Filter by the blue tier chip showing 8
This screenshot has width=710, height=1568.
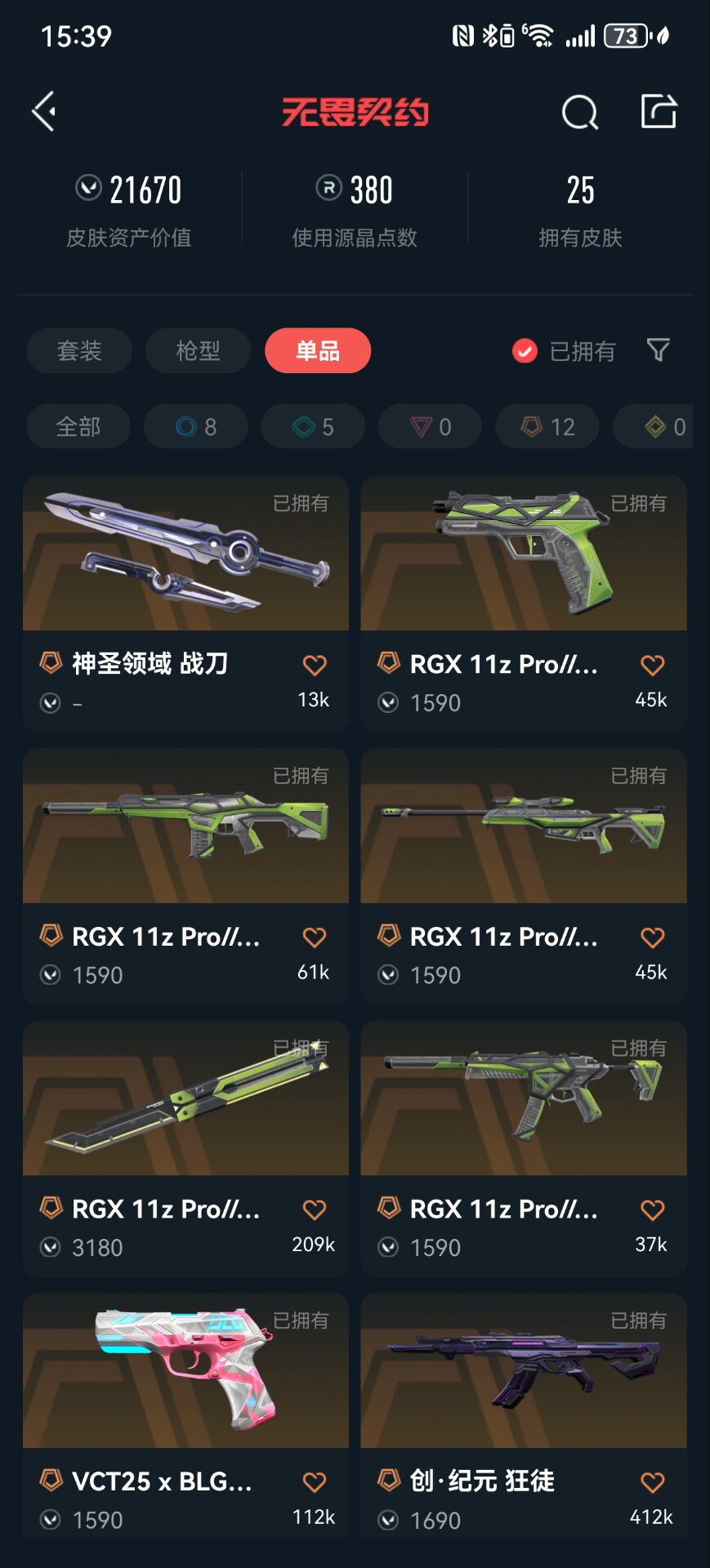(x=196, y=426)
